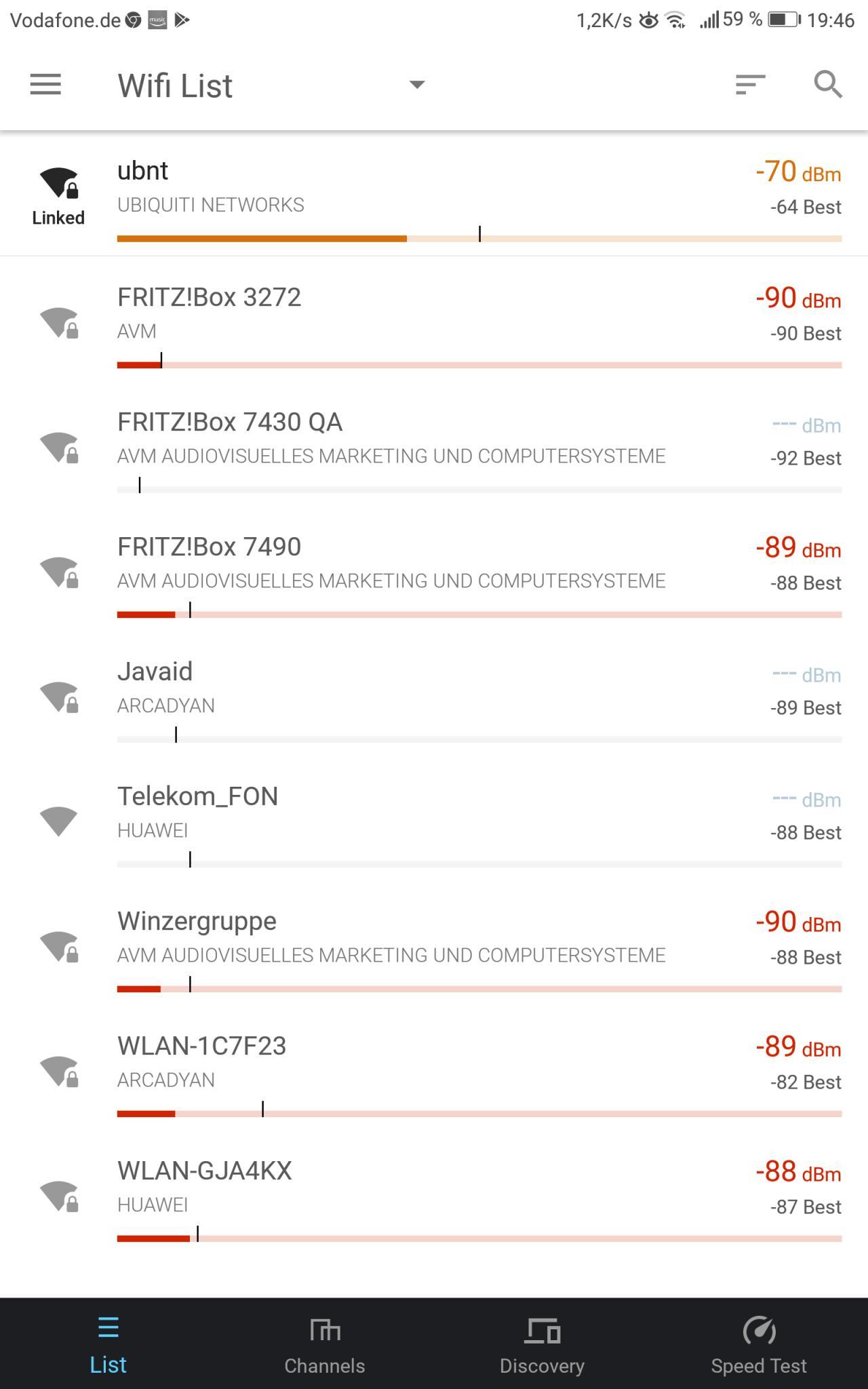The height and width of the screenshot is (1389, 868).
Task: Select the FRITZ!Box 7430 QA entry
Action: (434, 444)
